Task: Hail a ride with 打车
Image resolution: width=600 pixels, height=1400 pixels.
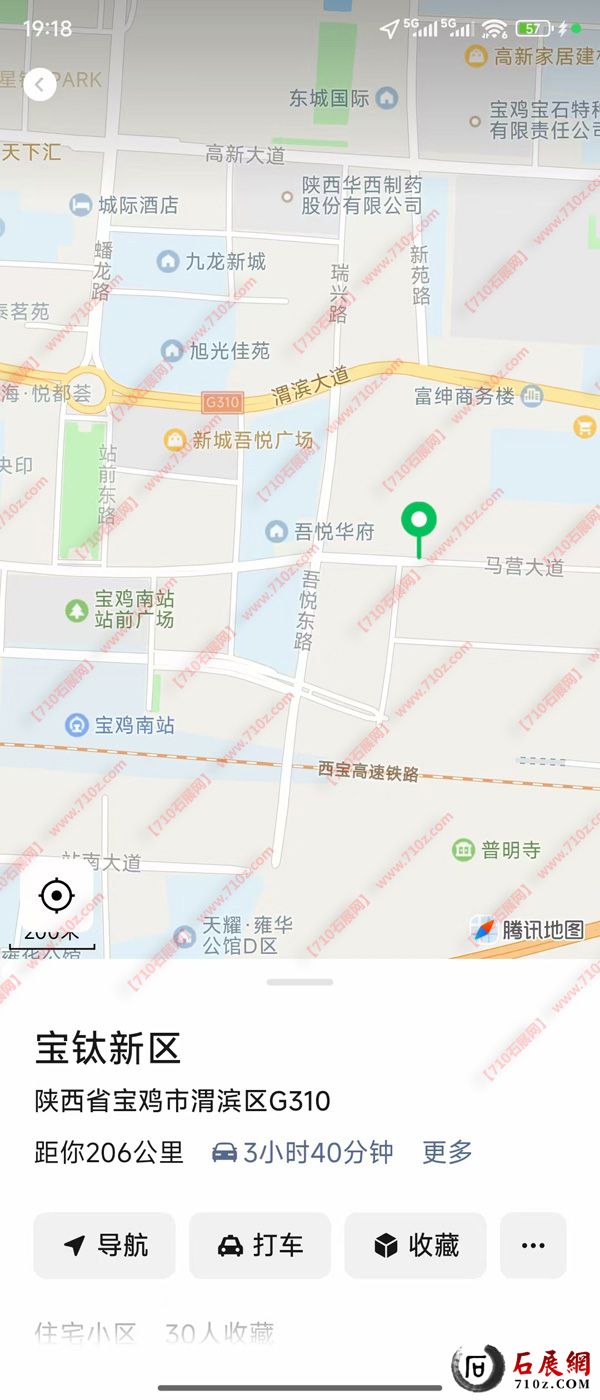Action: (x=260, y=1245)
